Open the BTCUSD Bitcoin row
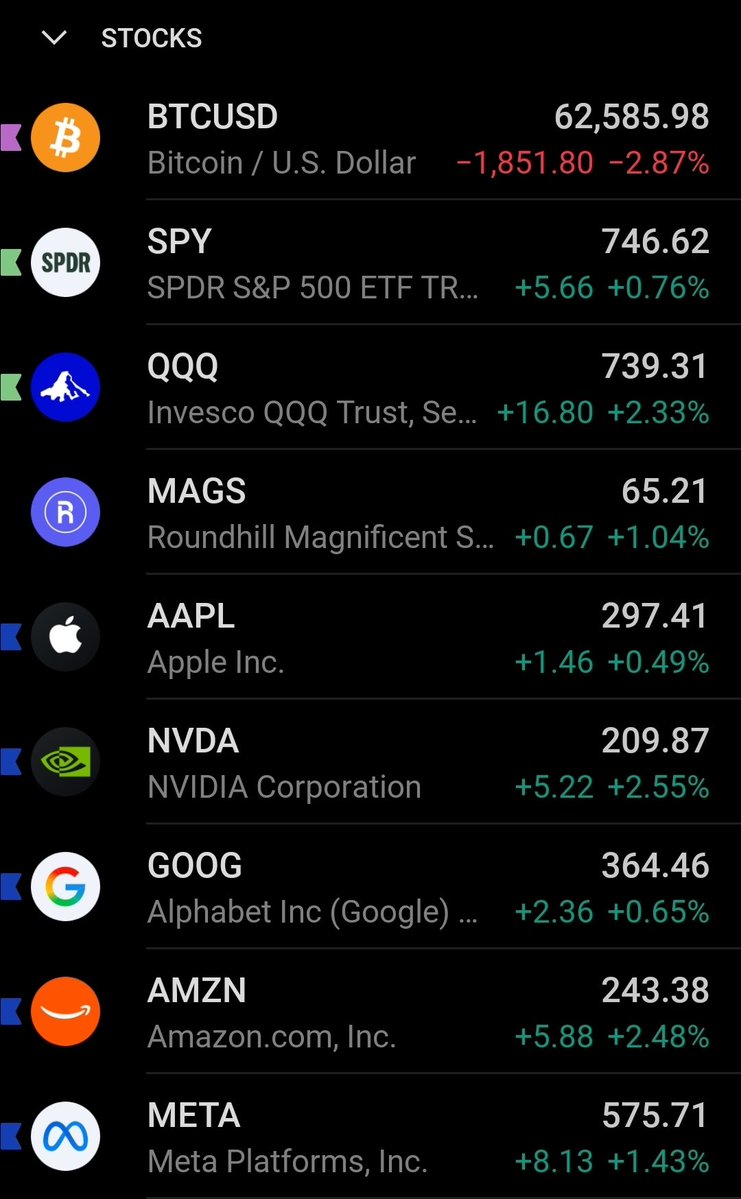 coord(370,138)
